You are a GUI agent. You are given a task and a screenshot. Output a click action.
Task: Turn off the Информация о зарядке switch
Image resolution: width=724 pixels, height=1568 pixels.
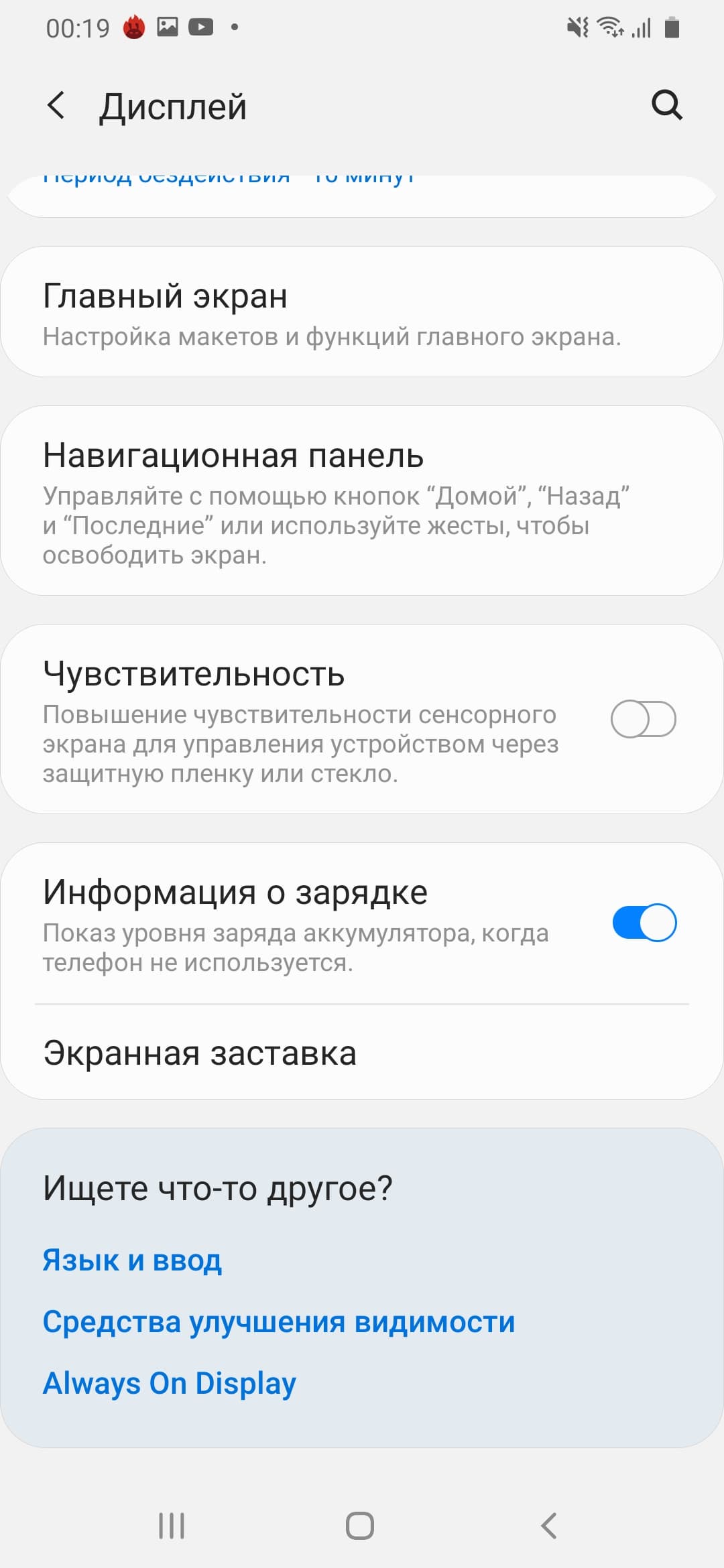coord(644,923)
